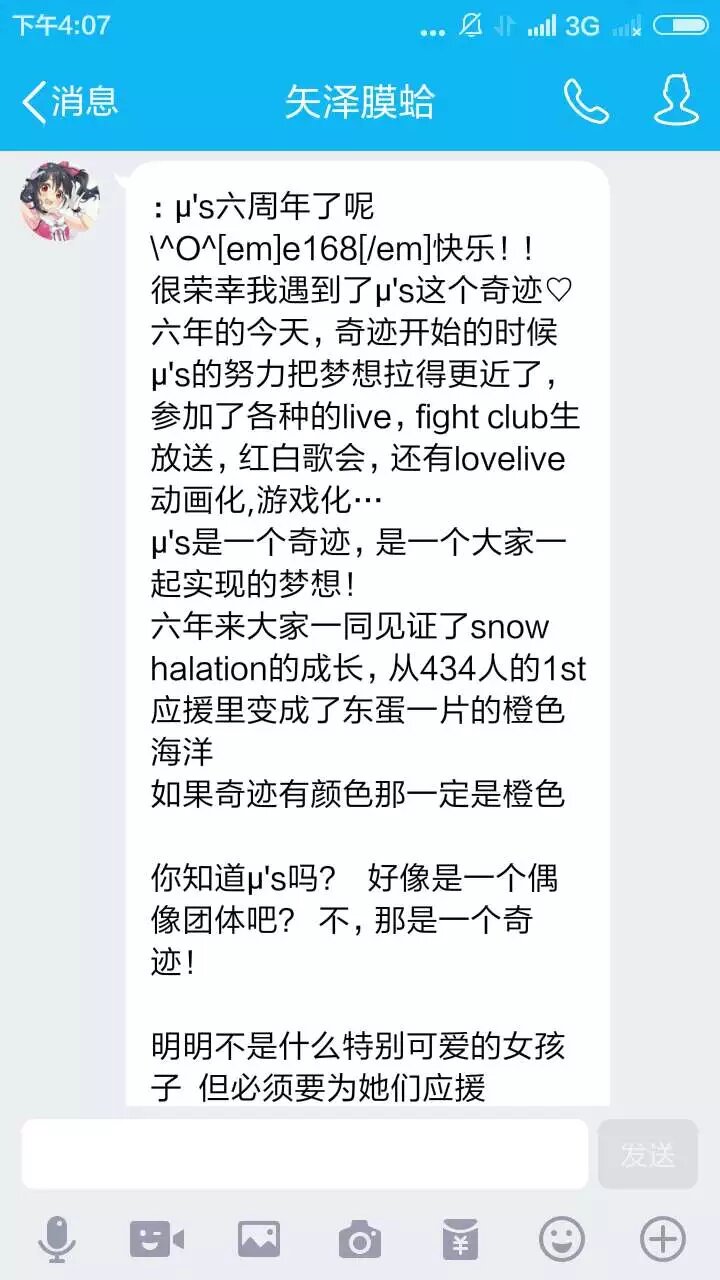
Task: Open the emoji picker
Action: (x=562, y=1240)
